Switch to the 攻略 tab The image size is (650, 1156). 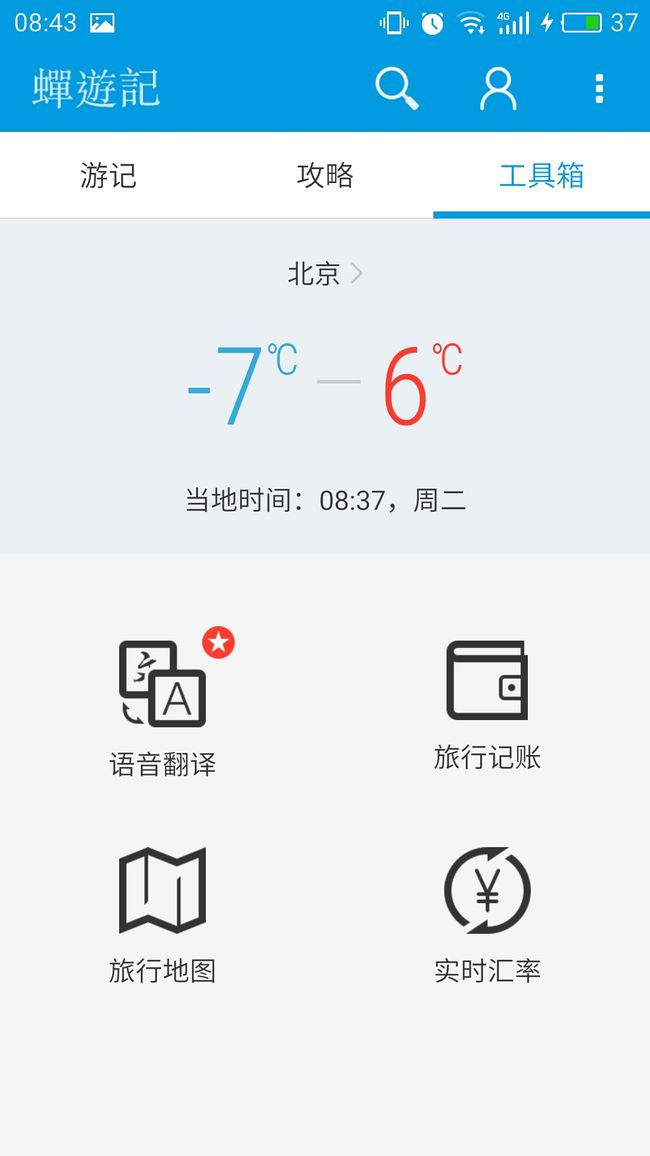coord(325,175)
